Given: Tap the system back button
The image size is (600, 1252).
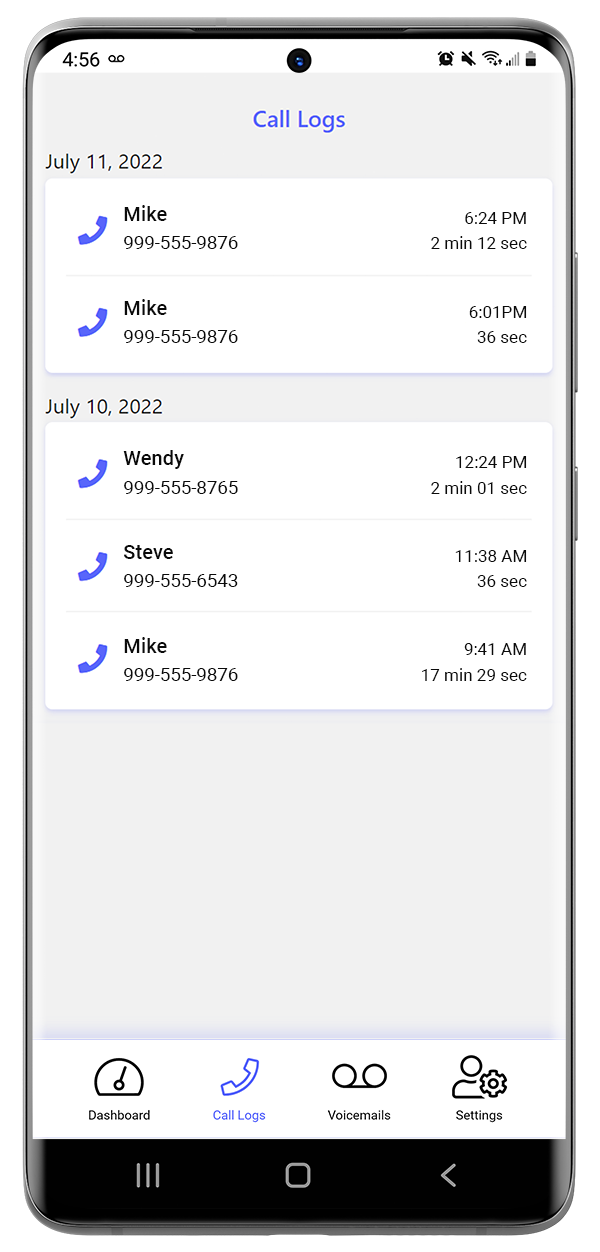Looking at the screenshot, I should (x=448, y=1175).
